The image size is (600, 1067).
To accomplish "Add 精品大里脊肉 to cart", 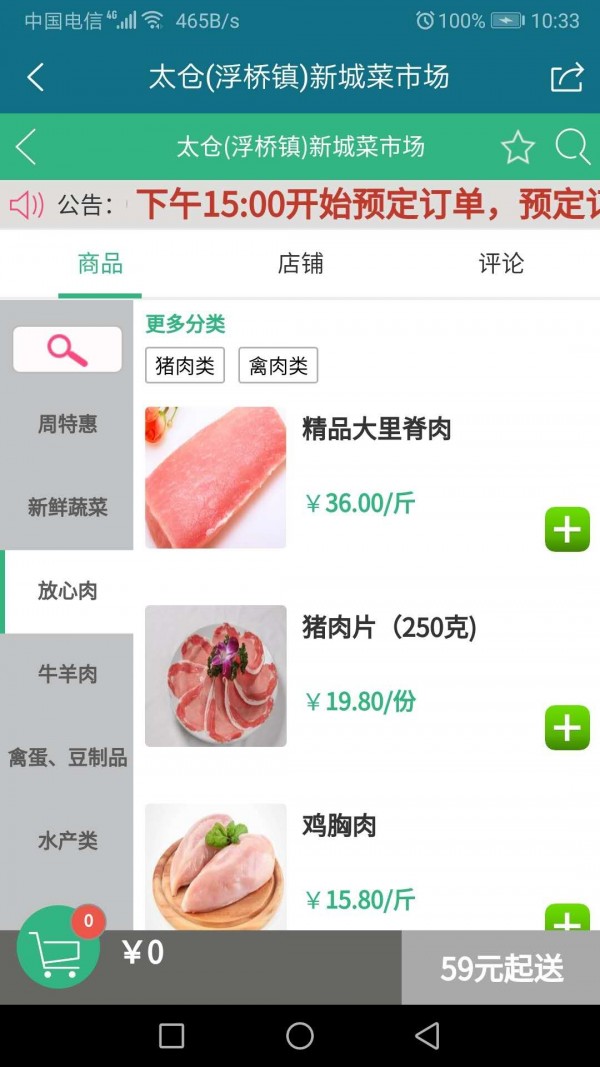I will click(567, 529).
